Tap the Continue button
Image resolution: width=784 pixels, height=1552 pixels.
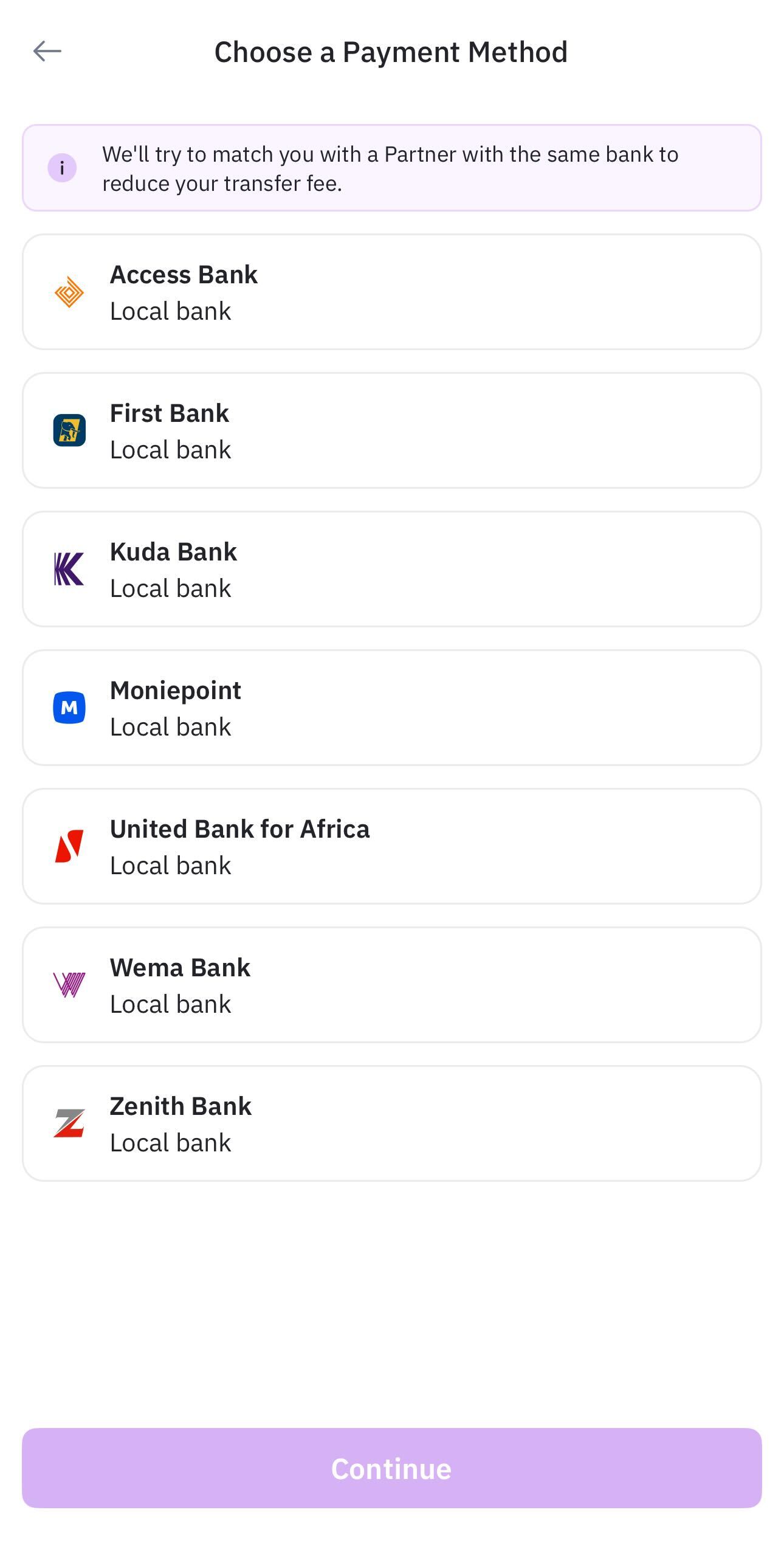[x=392, y=1468]
